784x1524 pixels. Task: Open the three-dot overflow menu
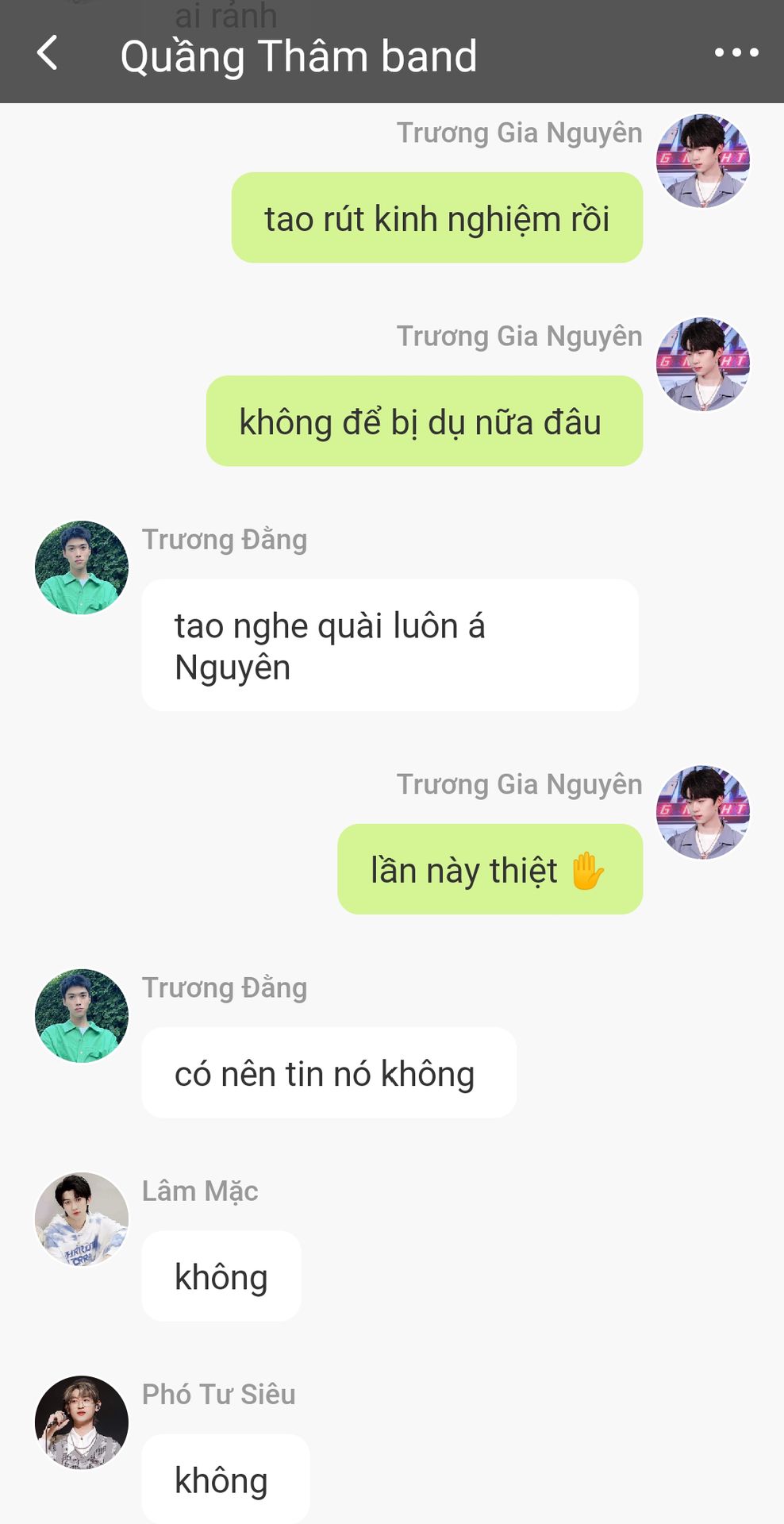point(736,53)
